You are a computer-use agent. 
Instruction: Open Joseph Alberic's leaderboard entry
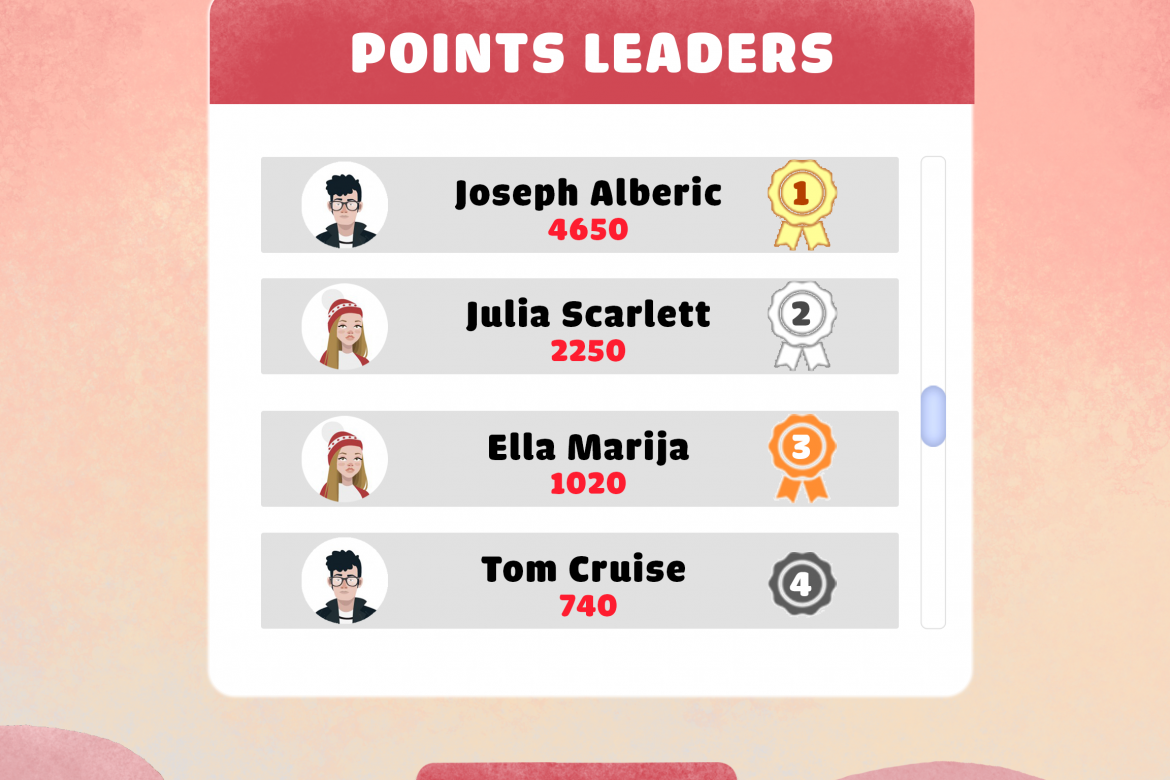(579, 205)
